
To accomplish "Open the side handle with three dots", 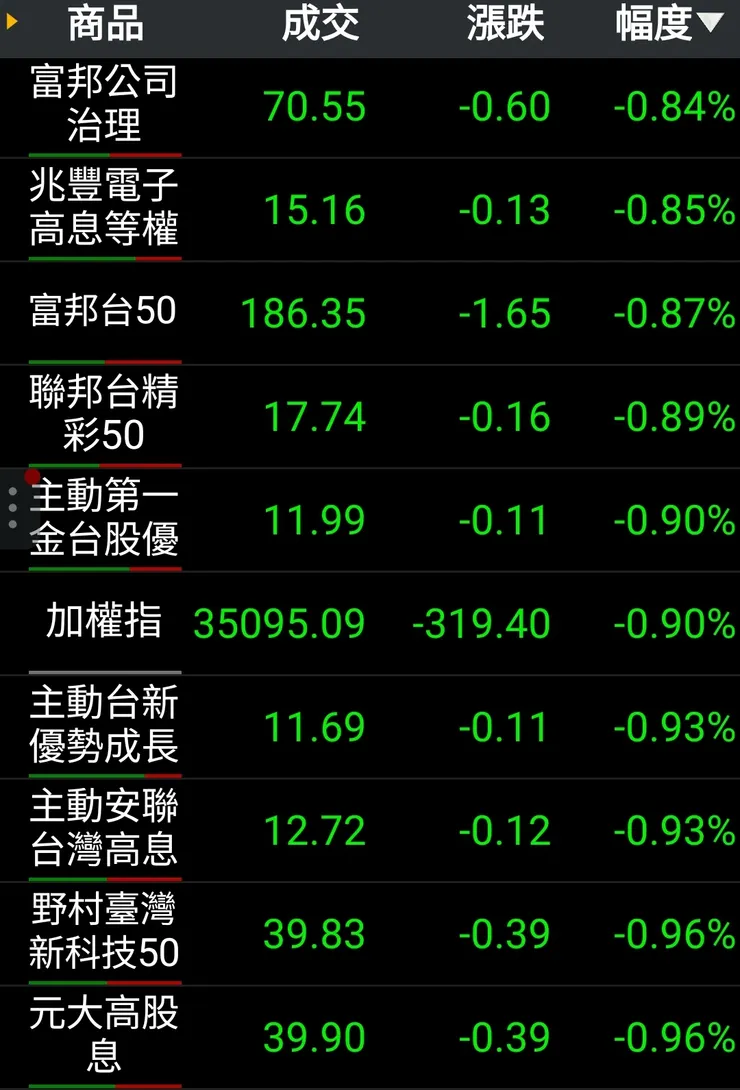I will (12, 508).
